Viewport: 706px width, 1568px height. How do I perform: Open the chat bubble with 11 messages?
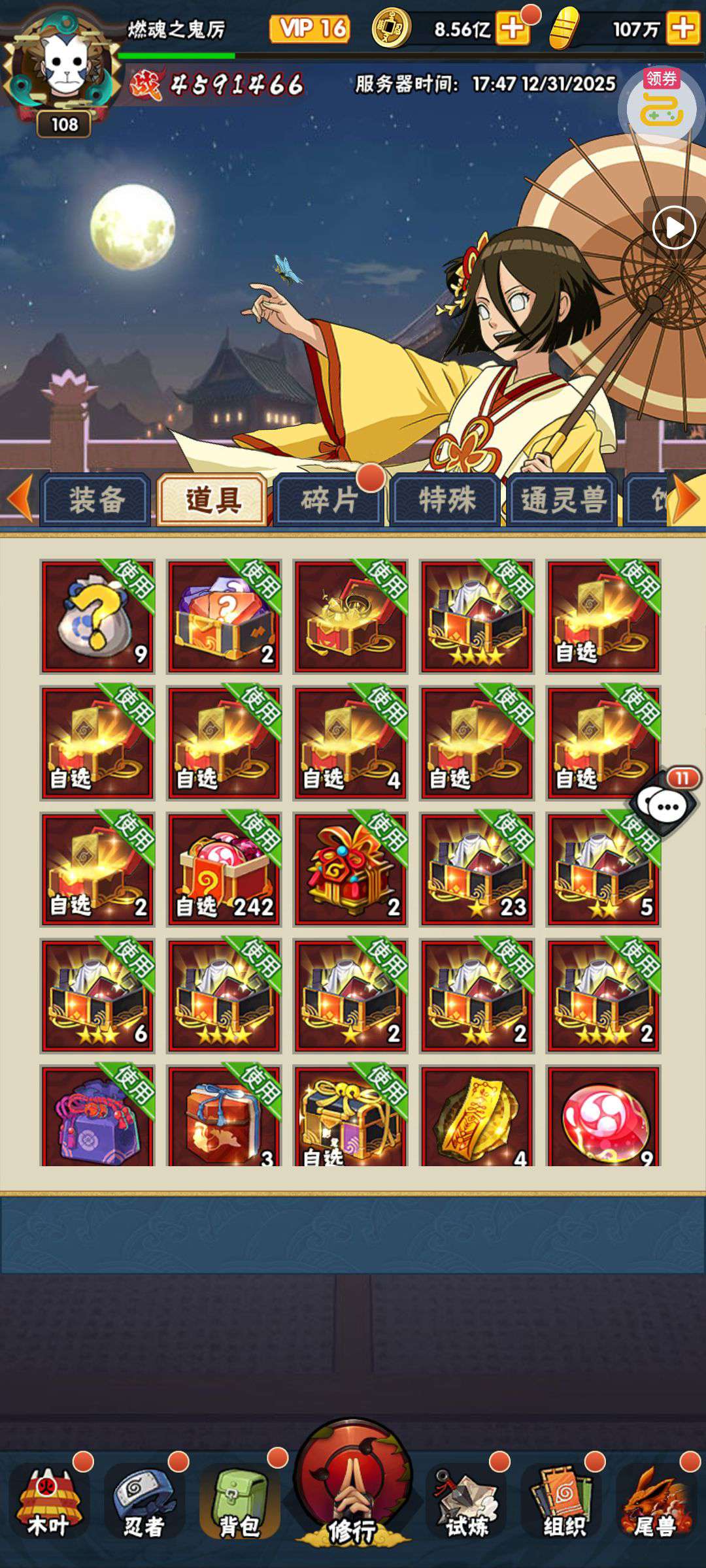coord(665,806)
